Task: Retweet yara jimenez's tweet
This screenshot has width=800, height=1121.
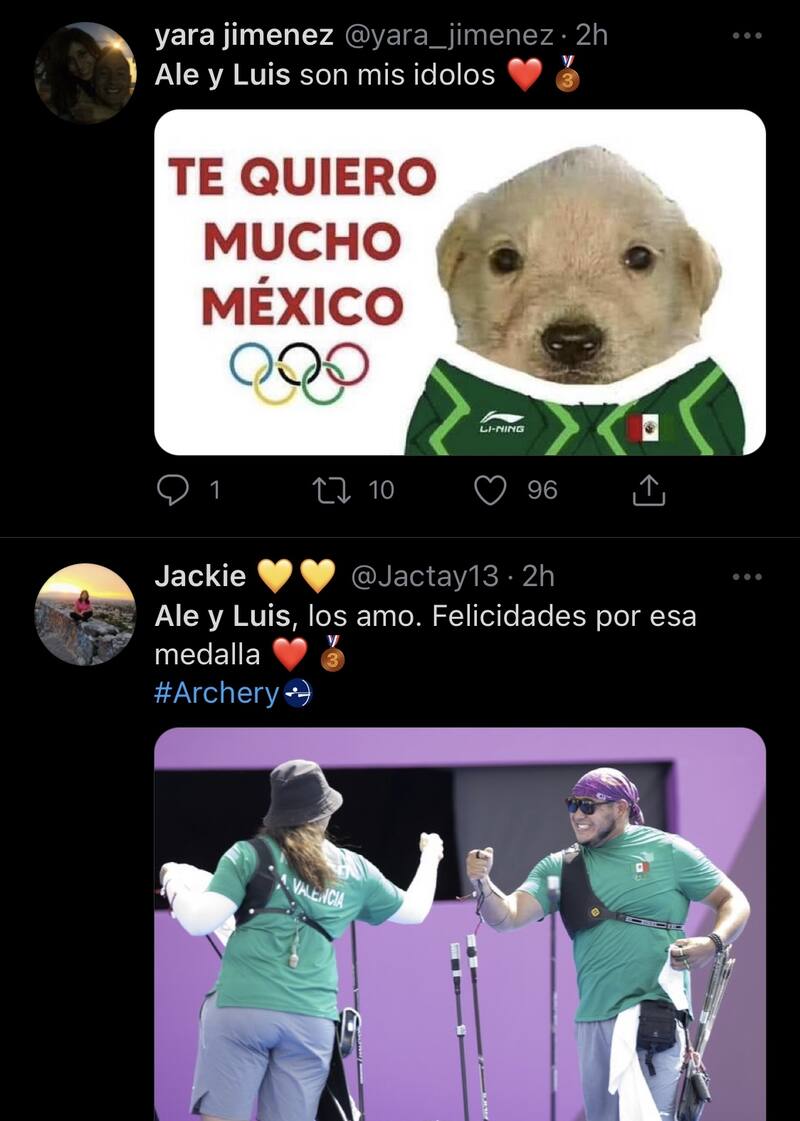Action: (327, 490)
